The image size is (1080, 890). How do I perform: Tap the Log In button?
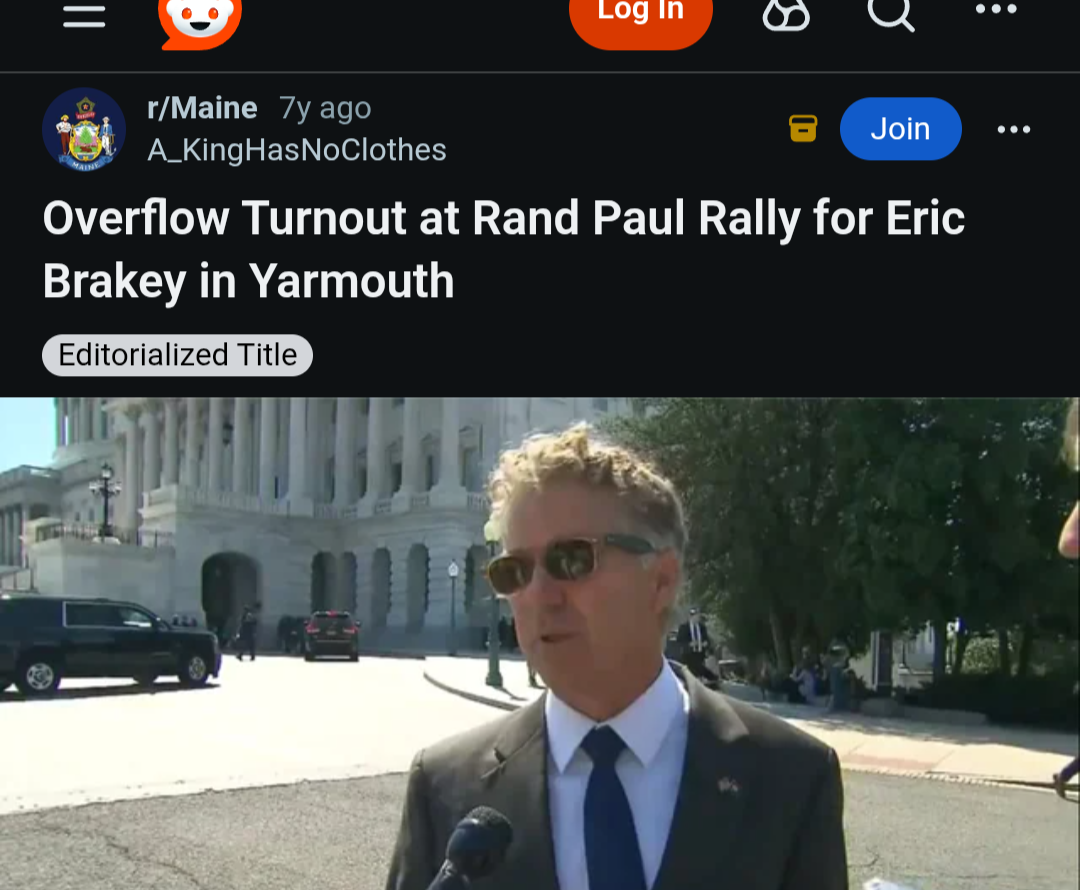(640, 16)
